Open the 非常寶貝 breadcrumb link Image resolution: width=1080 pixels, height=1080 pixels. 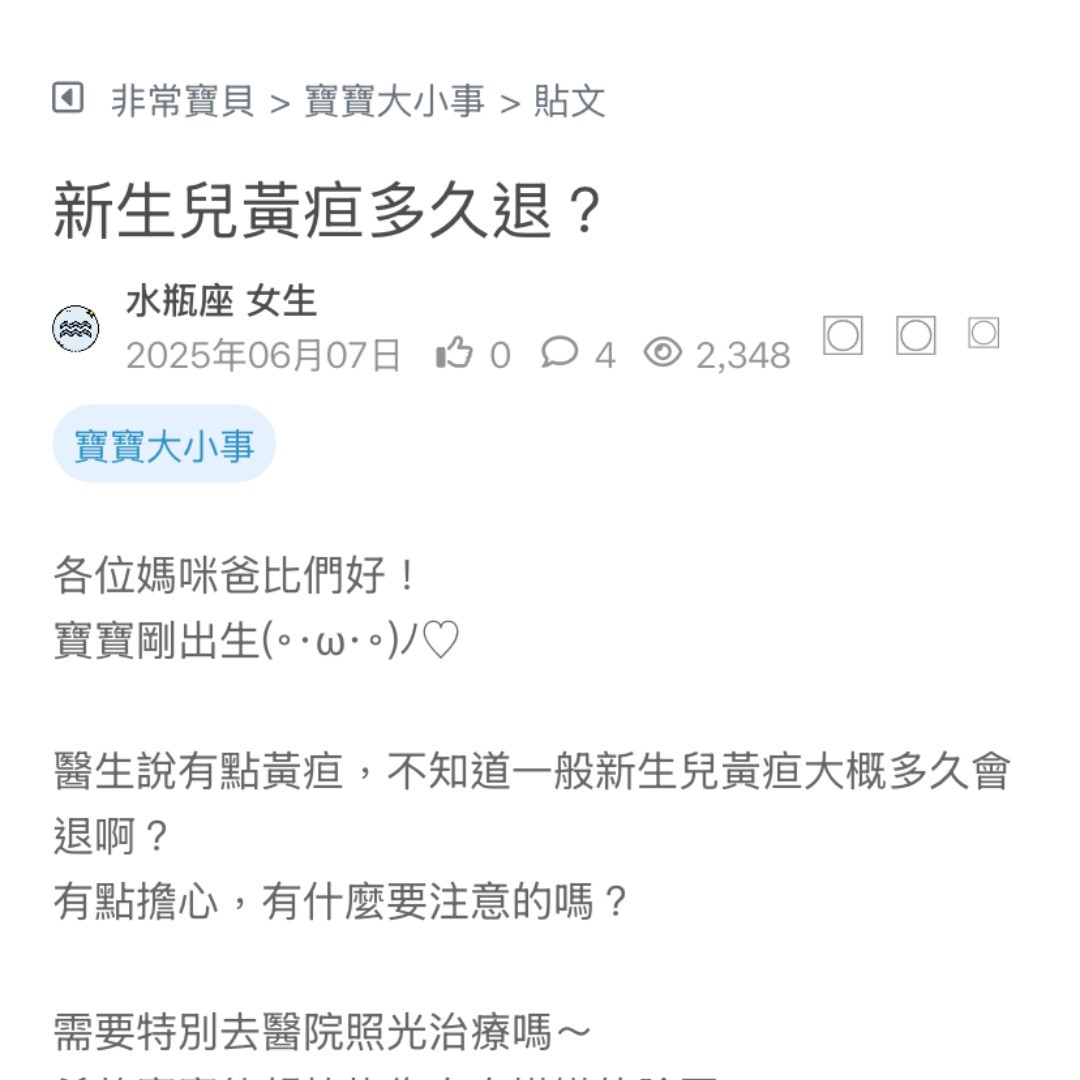pyautogui.click(x=182, y=101)
